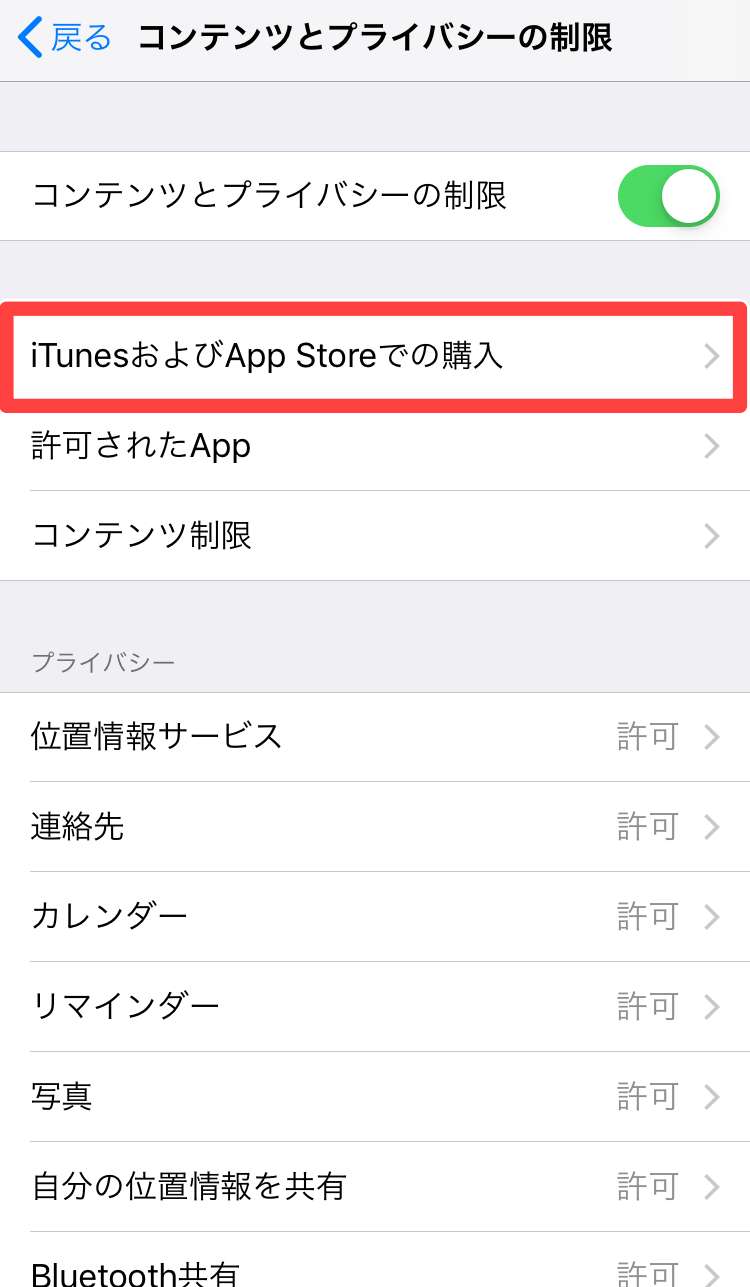The width and height of the screenshot is (750, 1287).
Task: Open 許可されたApp settings
Action: 374,446
